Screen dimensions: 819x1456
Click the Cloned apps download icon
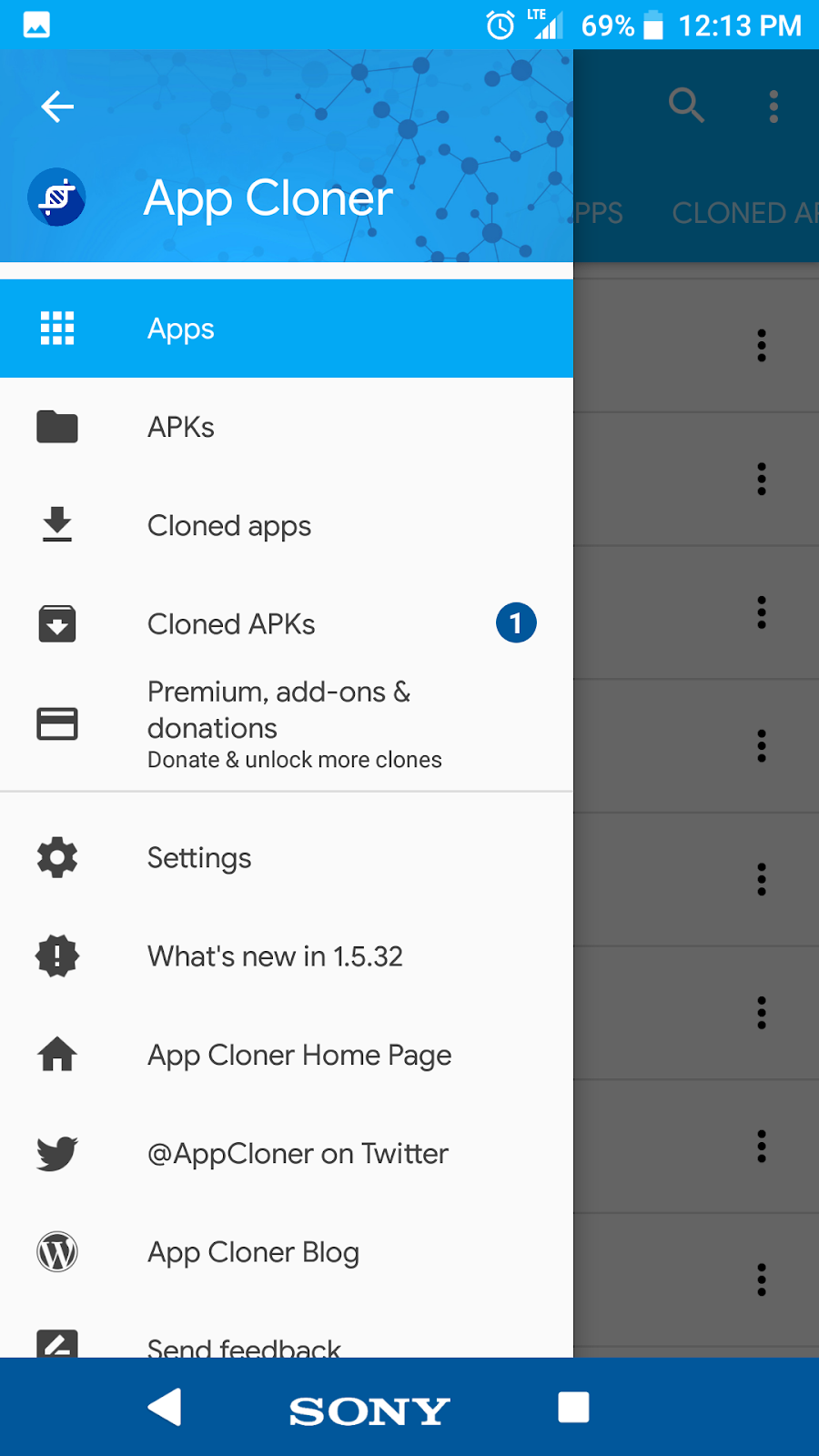click(x=56, y=525)
